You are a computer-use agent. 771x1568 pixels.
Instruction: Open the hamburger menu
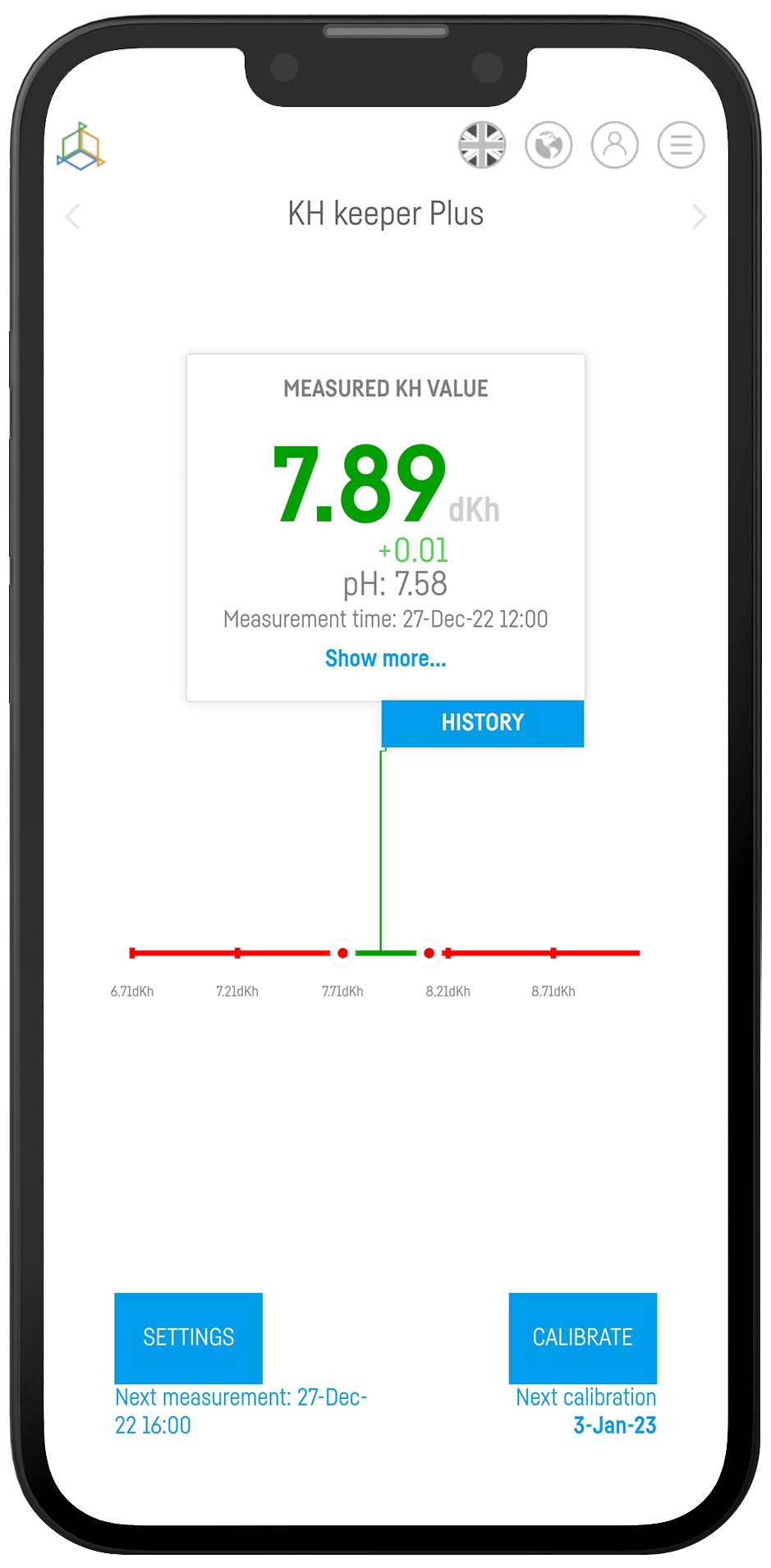681,145
